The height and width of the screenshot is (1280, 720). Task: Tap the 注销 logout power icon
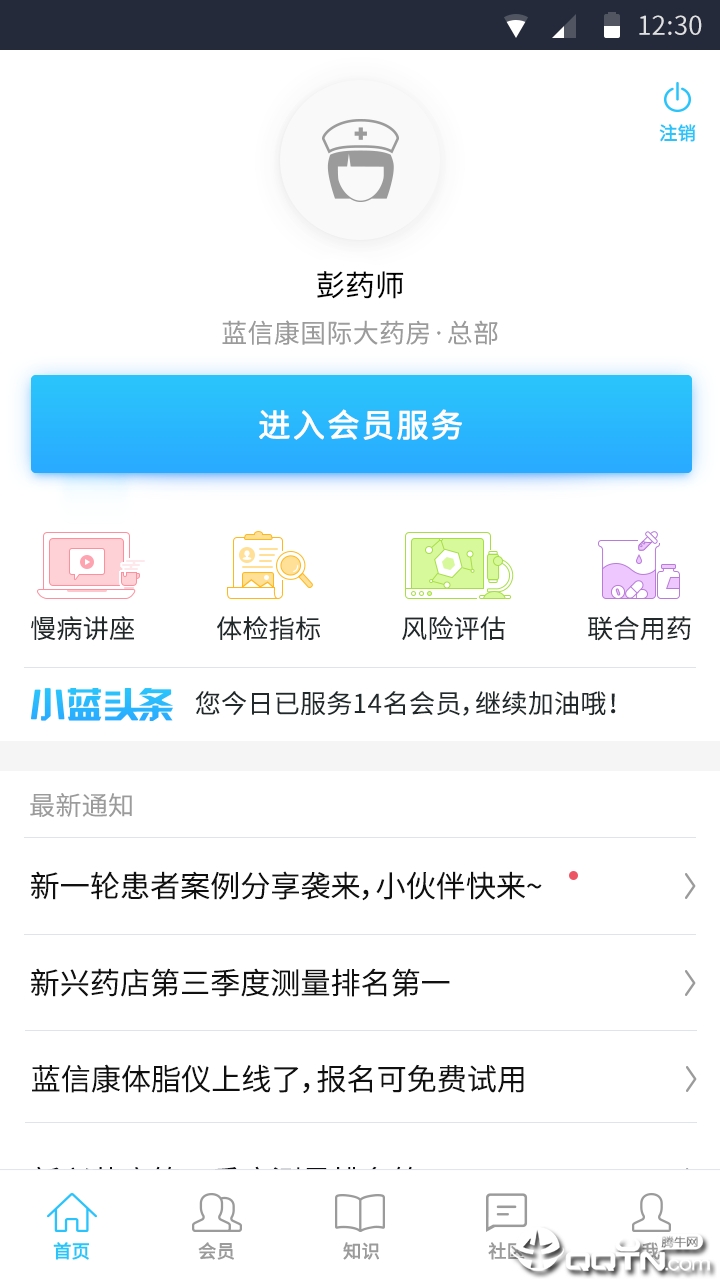coord(677,112)
